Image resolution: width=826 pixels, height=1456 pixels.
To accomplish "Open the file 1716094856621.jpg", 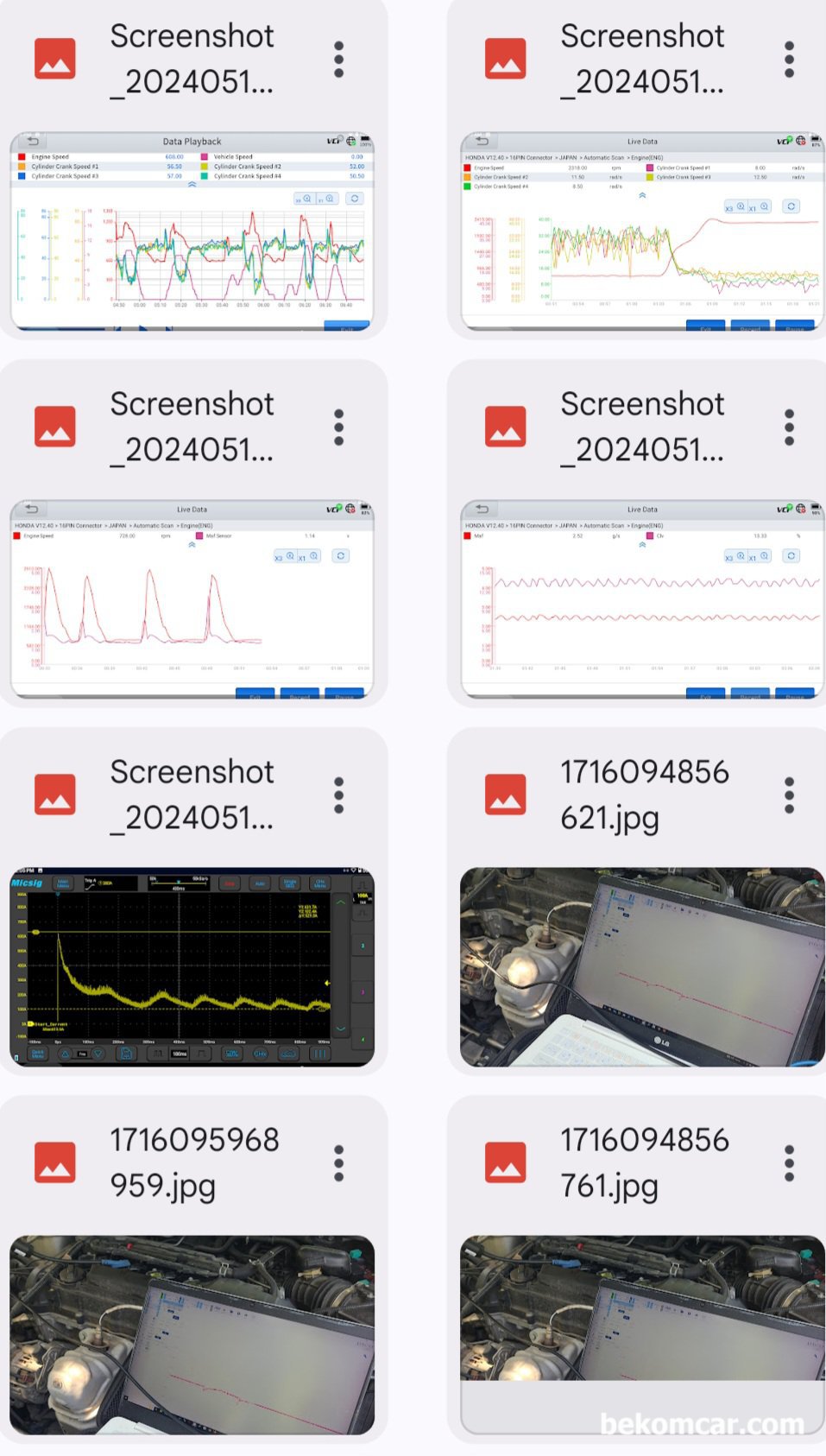I will [641, 965].
